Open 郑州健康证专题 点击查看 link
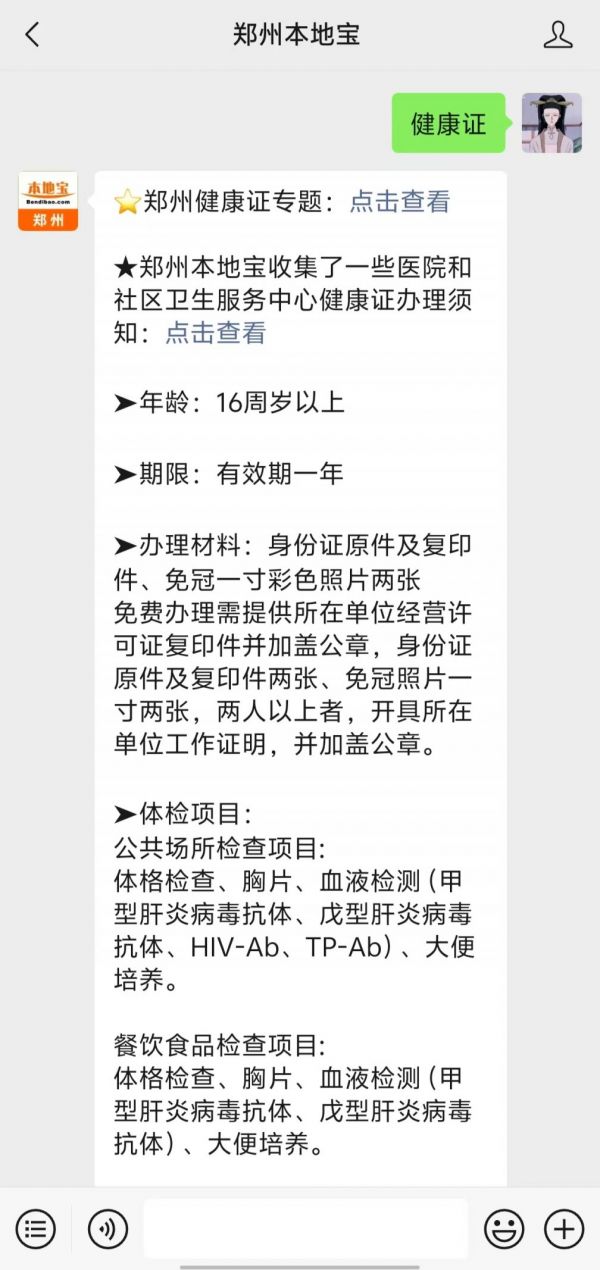Screen dimensions: 600x1270 400,201
